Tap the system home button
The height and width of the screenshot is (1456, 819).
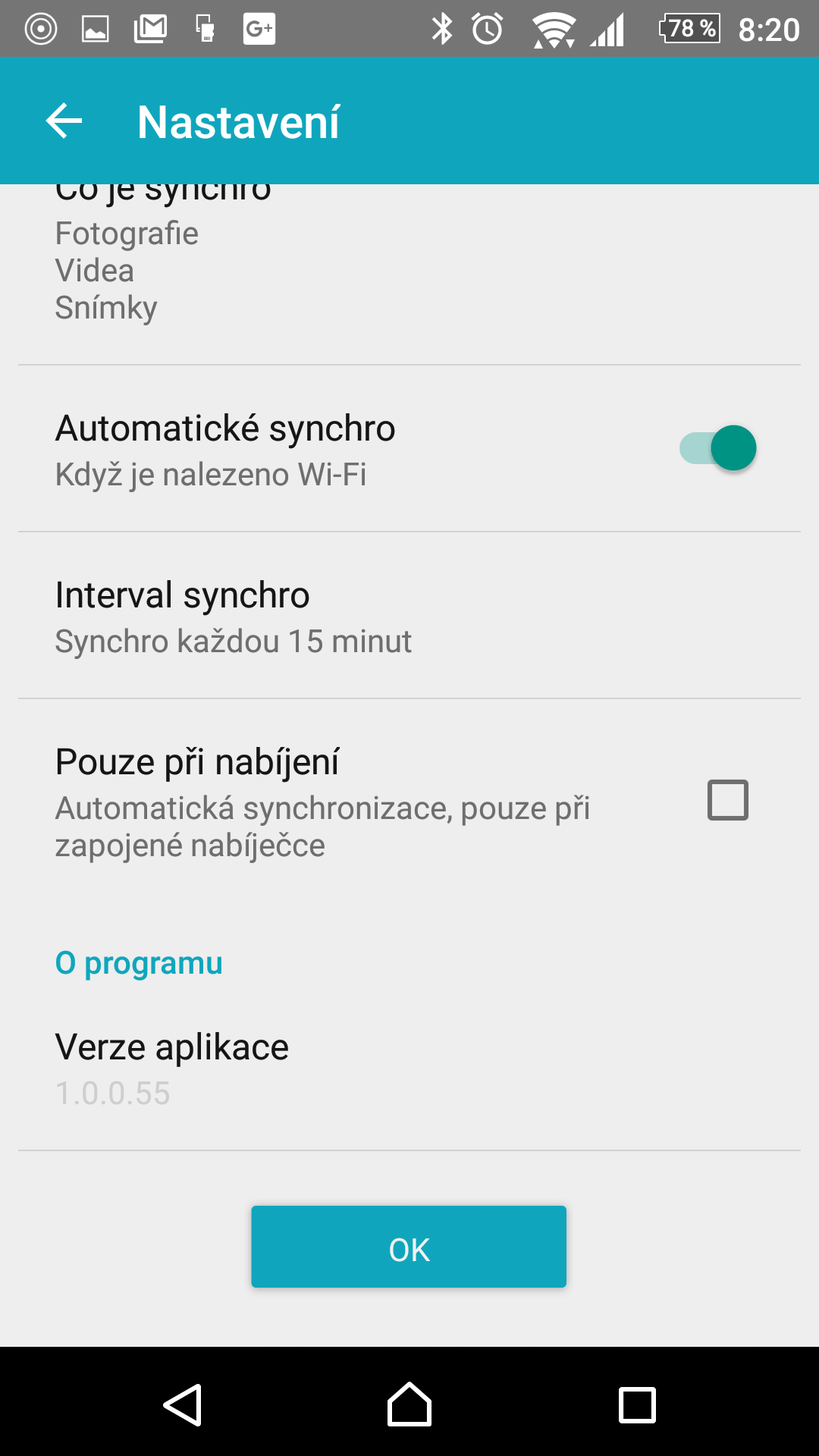coord(409,1404)
